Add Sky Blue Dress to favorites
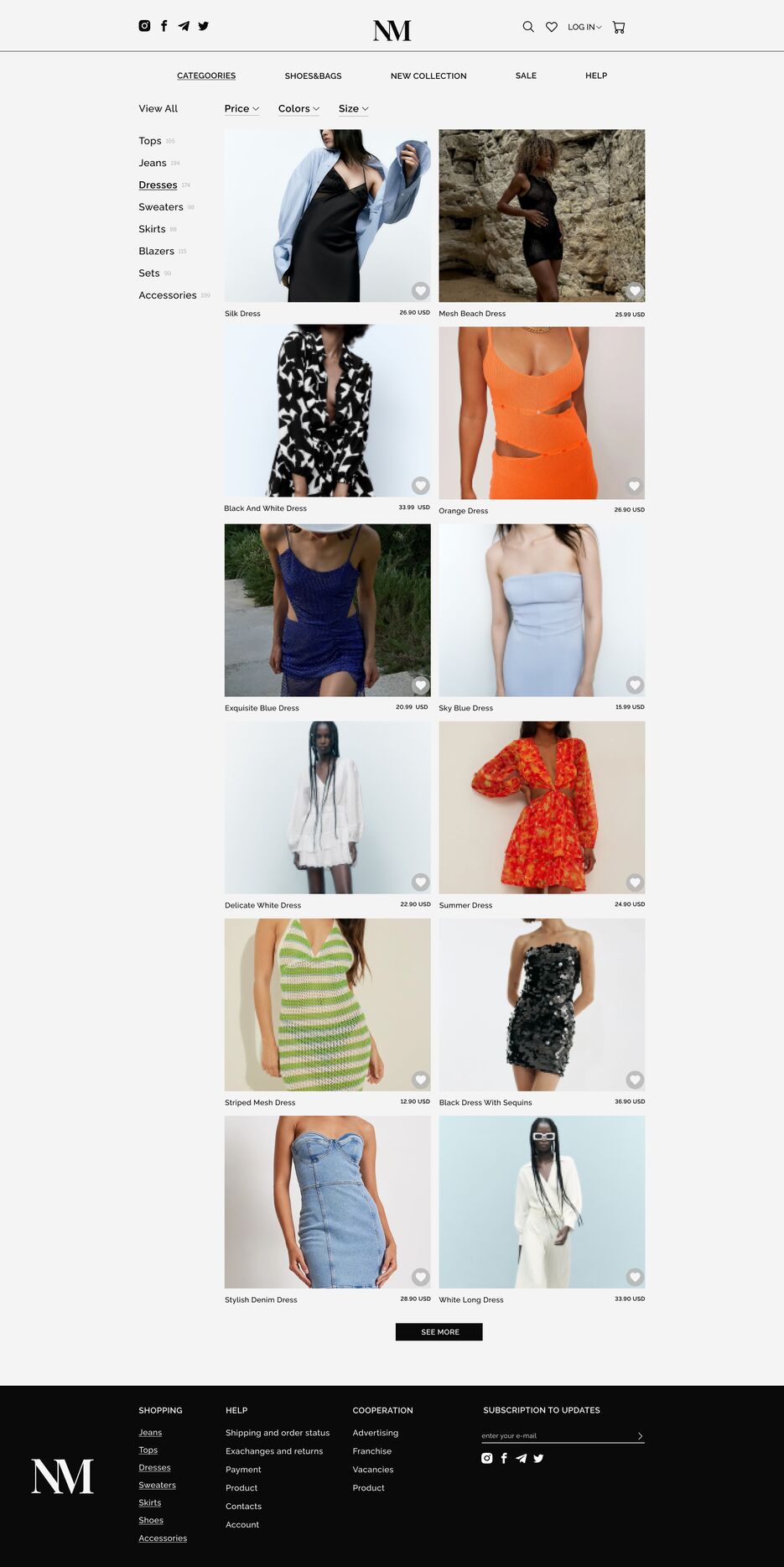784x1567 pixels. coord(636,685)
